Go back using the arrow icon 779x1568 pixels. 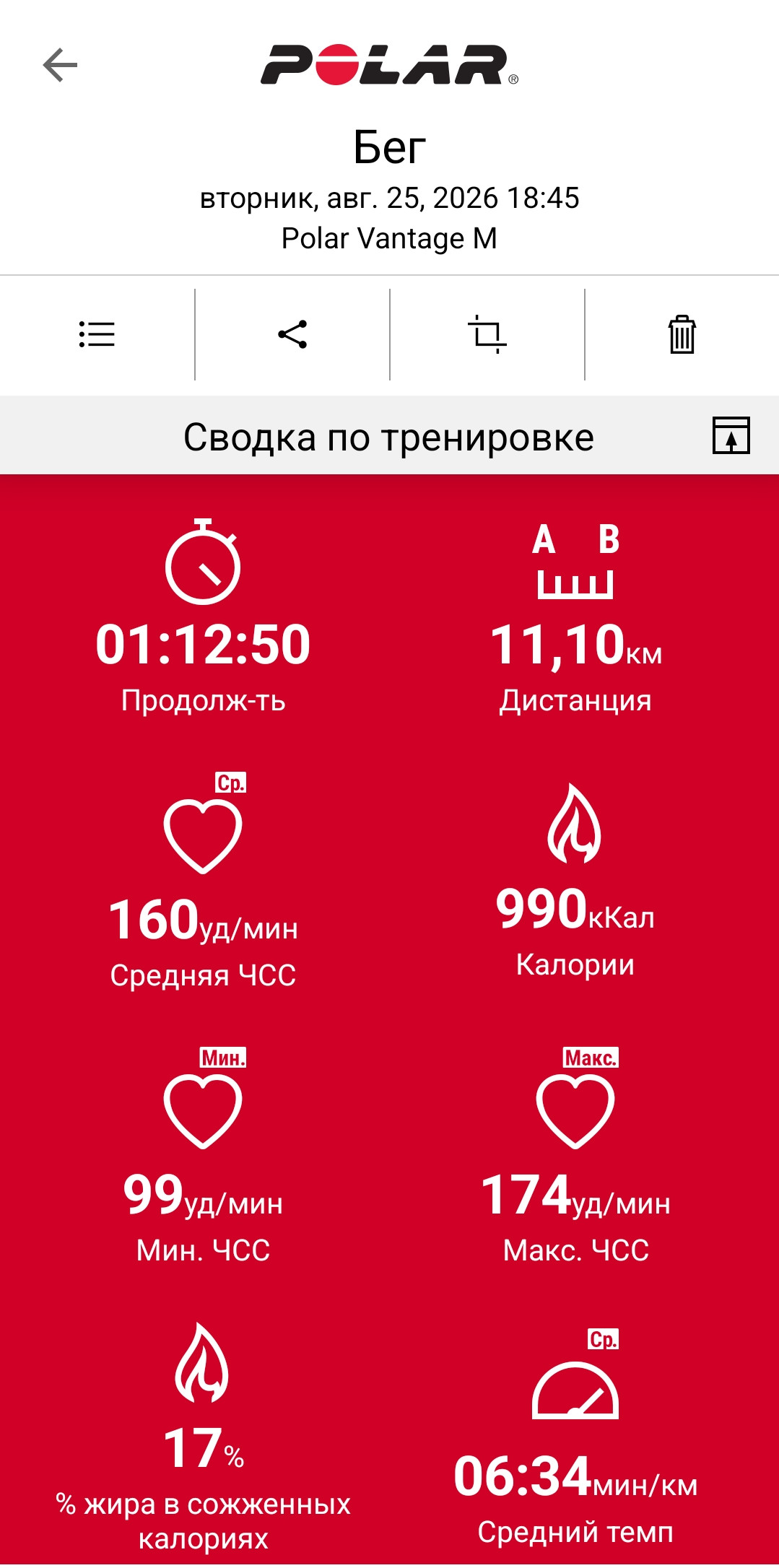[60, 66]
